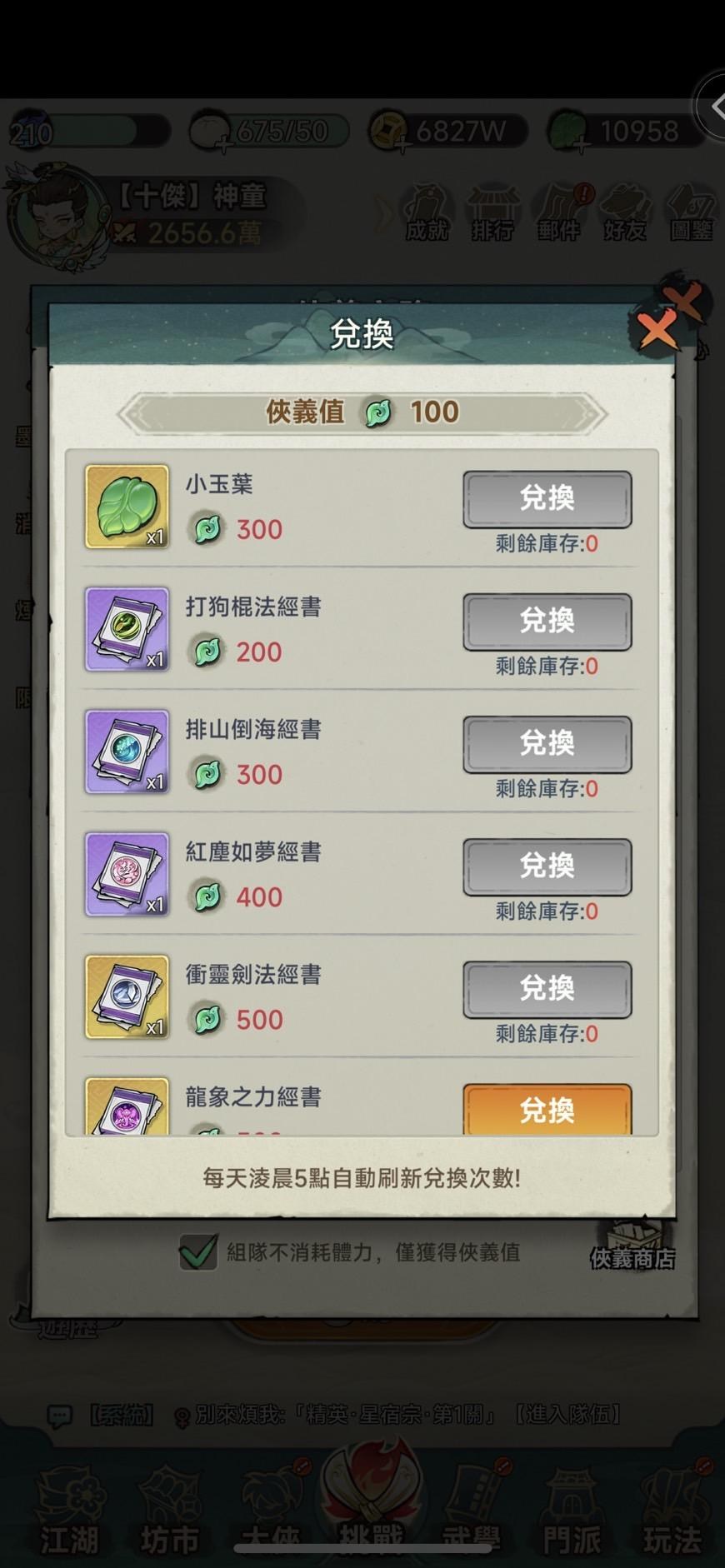
Task: View 衝靈劍法經書 item icon
Action: [x=127, y=996]
